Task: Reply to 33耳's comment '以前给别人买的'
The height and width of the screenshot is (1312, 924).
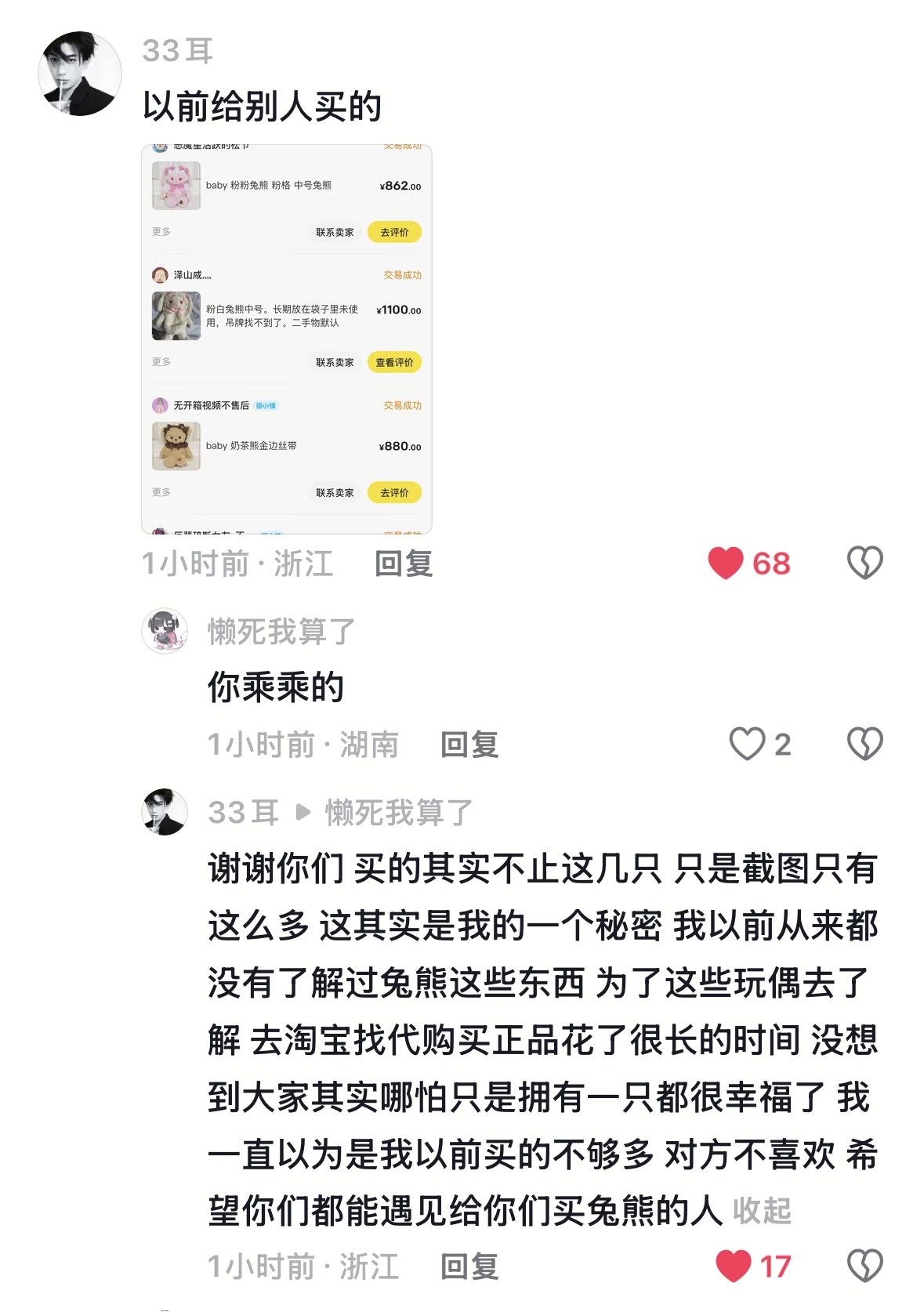Action: 404,564
